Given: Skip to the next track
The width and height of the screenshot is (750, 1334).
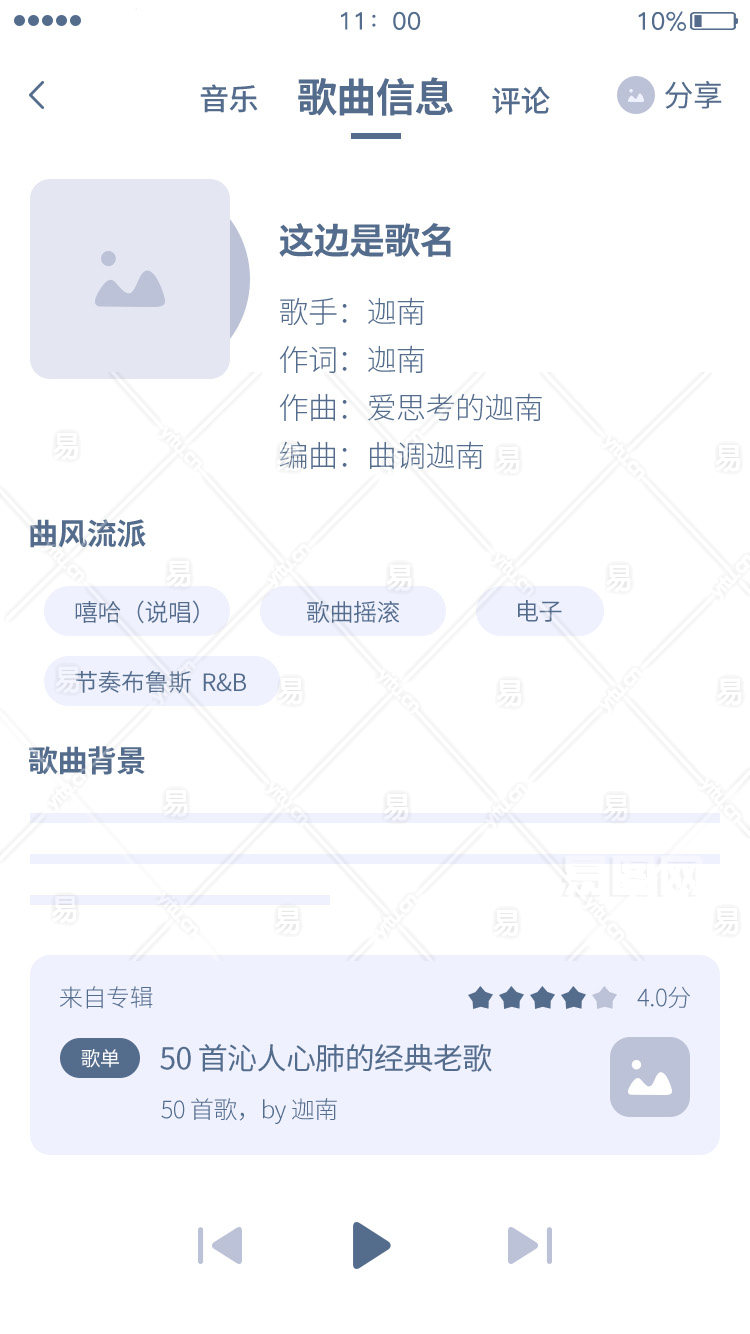Looking at the screenshot, I should (529, 1246).
